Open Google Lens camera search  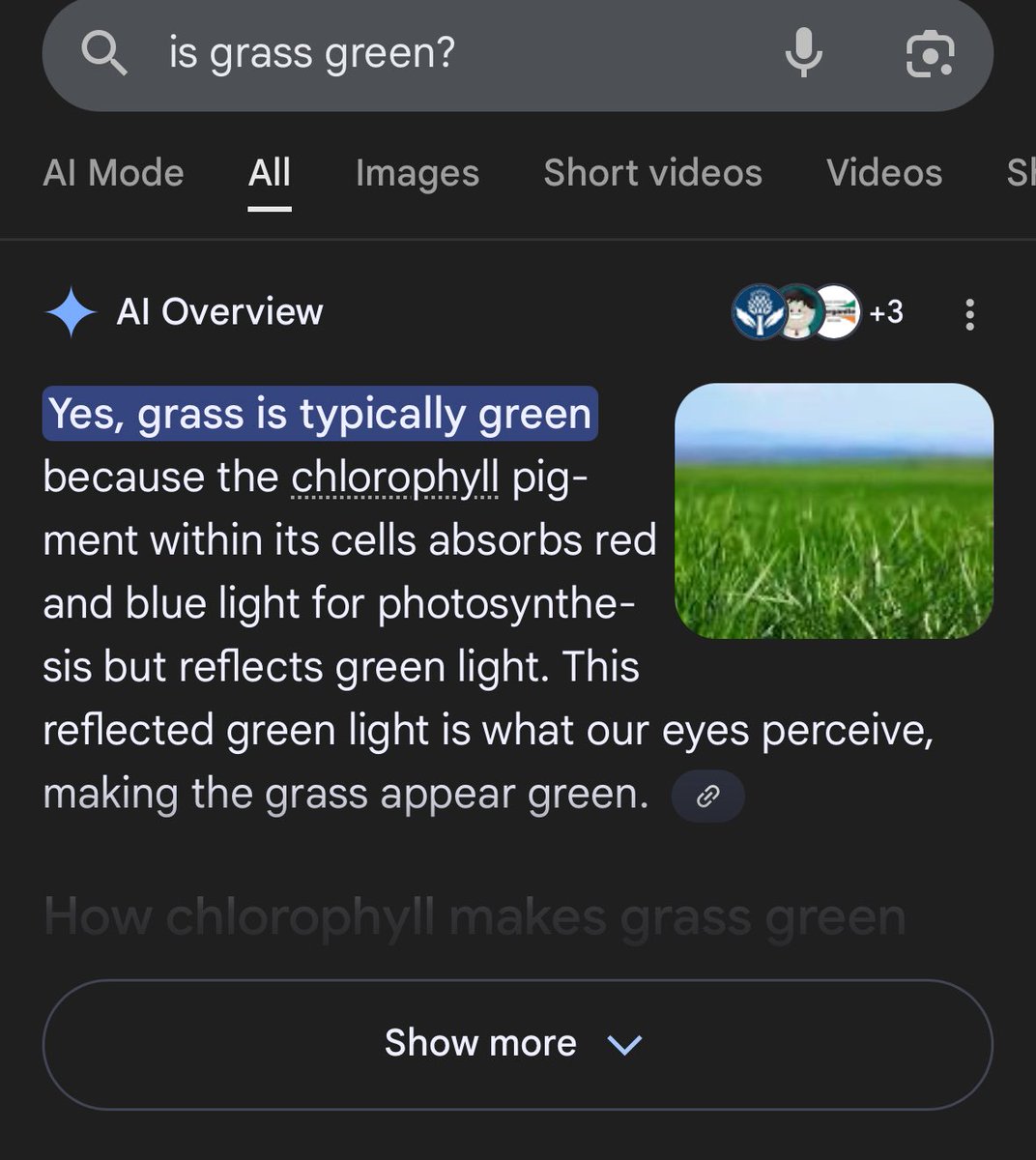coord(929,54)
